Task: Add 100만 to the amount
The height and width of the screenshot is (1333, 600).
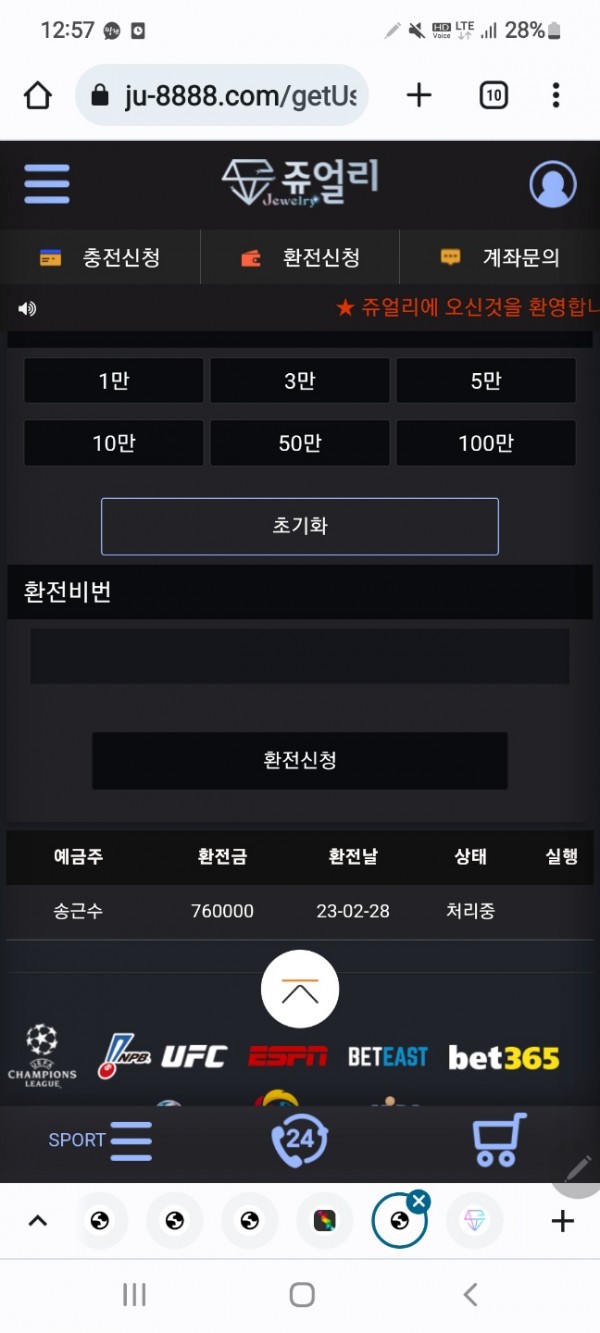Action: [486, 443]
